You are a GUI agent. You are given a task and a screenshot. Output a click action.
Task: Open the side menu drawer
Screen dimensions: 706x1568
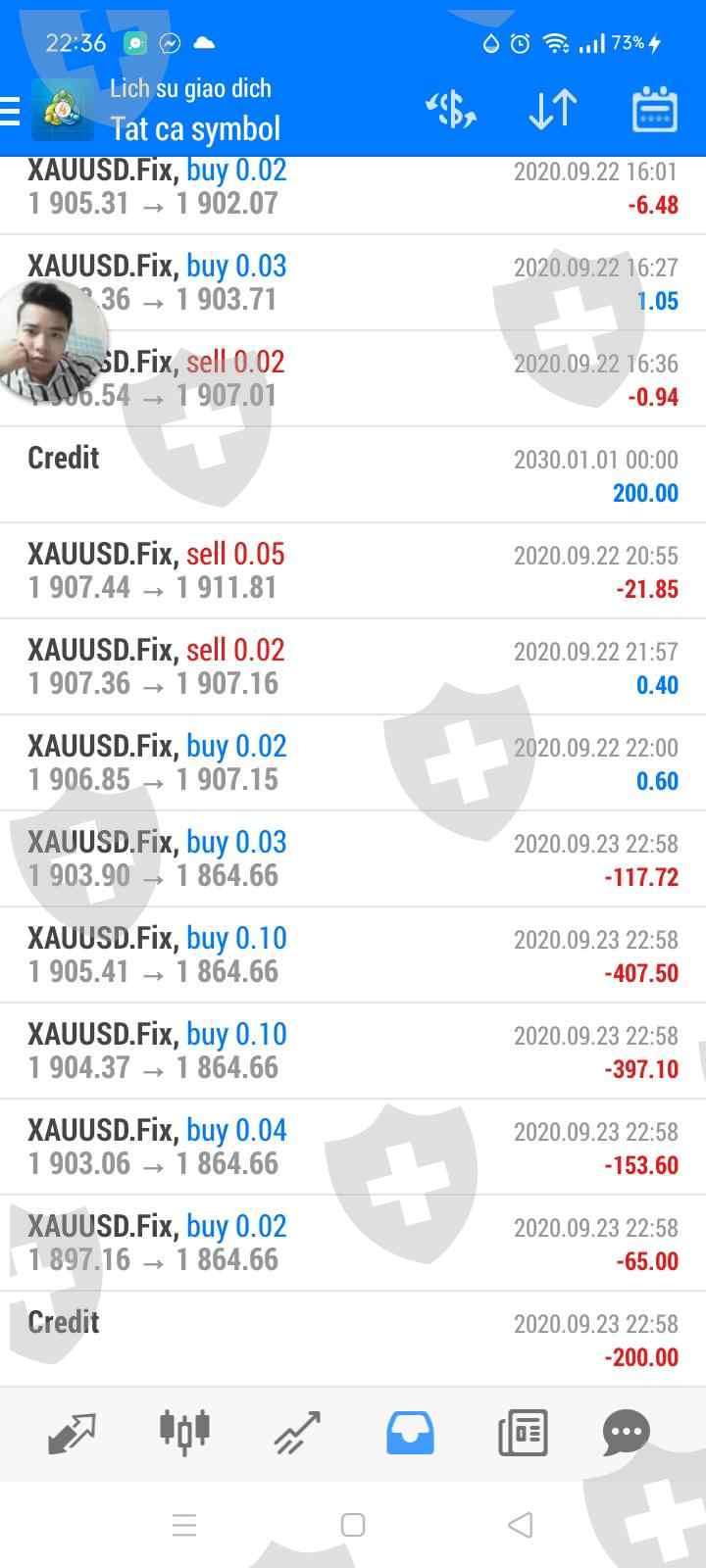(x=12, y=111)
